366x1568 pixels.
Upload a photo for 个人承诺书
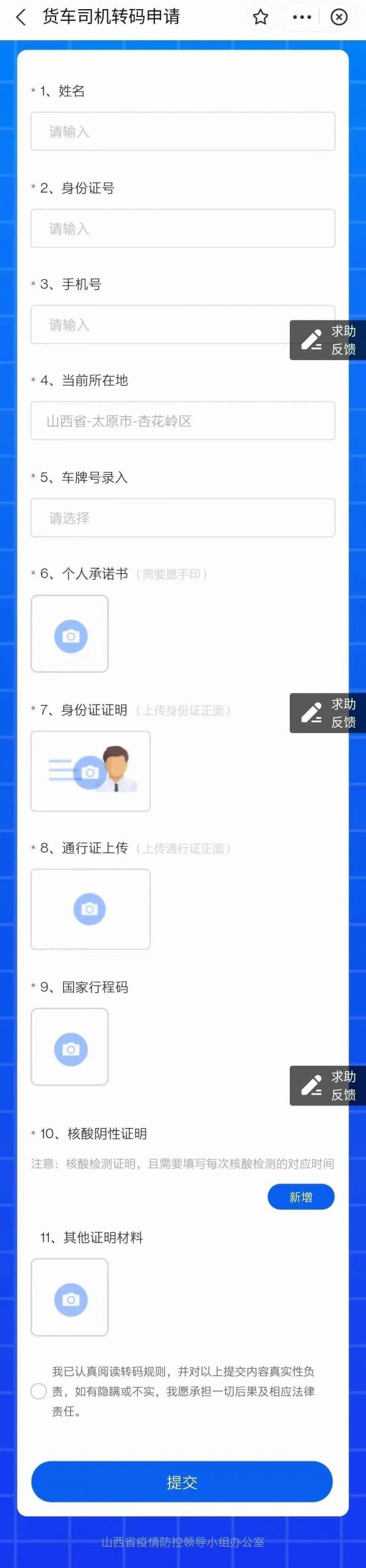pos(70,634)
